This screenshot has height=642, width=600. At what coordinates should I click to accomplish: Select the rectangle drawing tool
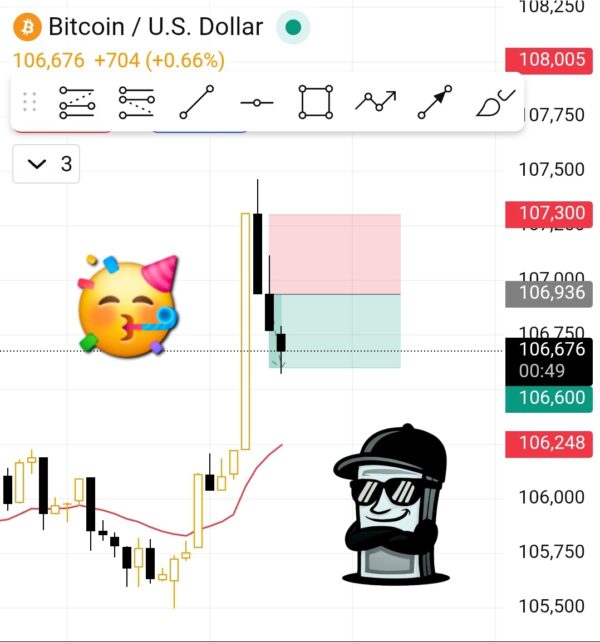pyautogui.click(x=315, y=102)
